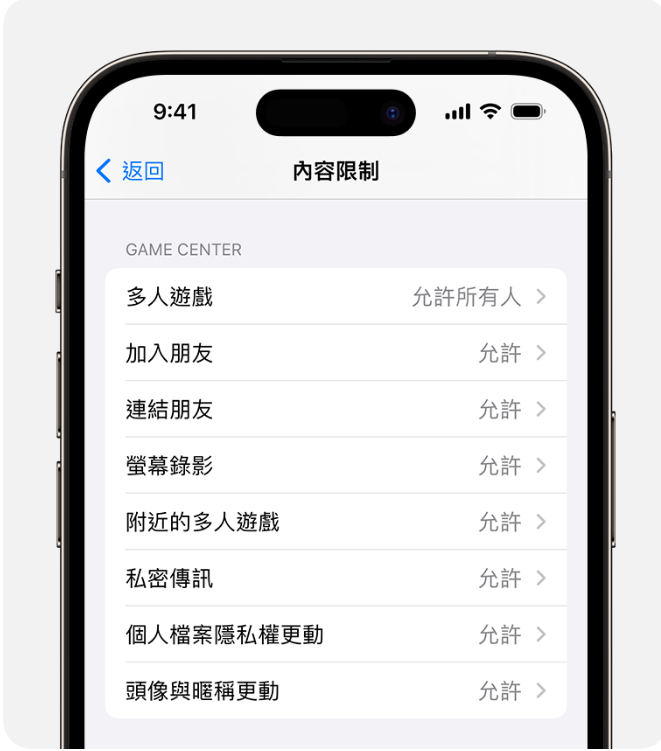Open the 多人遊戲 setting
This screenshot has height=751, width=661.
coord(335,297)
